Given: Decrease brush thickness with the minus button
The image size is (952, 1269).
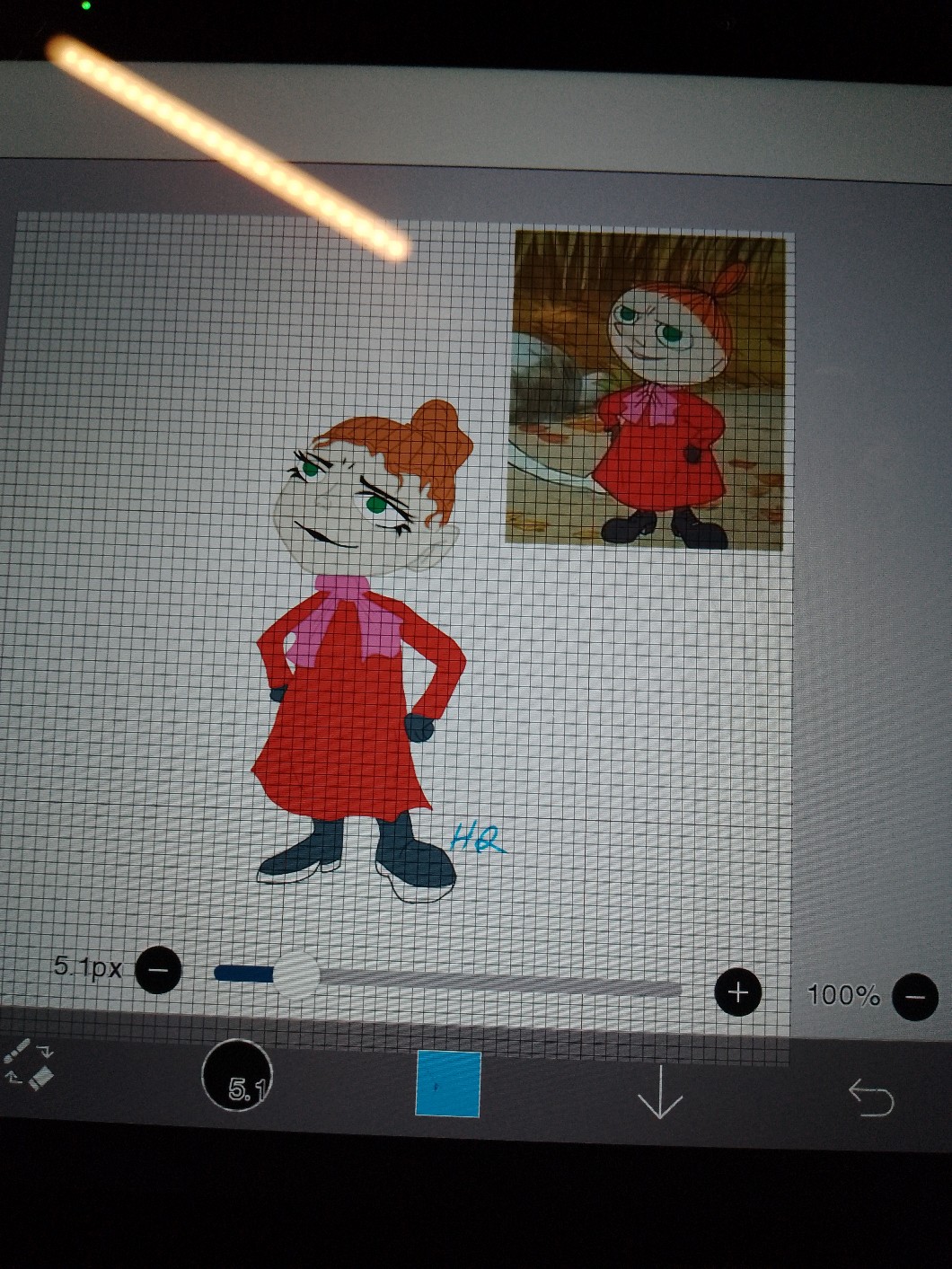Looking at the screenshot, I should tap(158, 970).
